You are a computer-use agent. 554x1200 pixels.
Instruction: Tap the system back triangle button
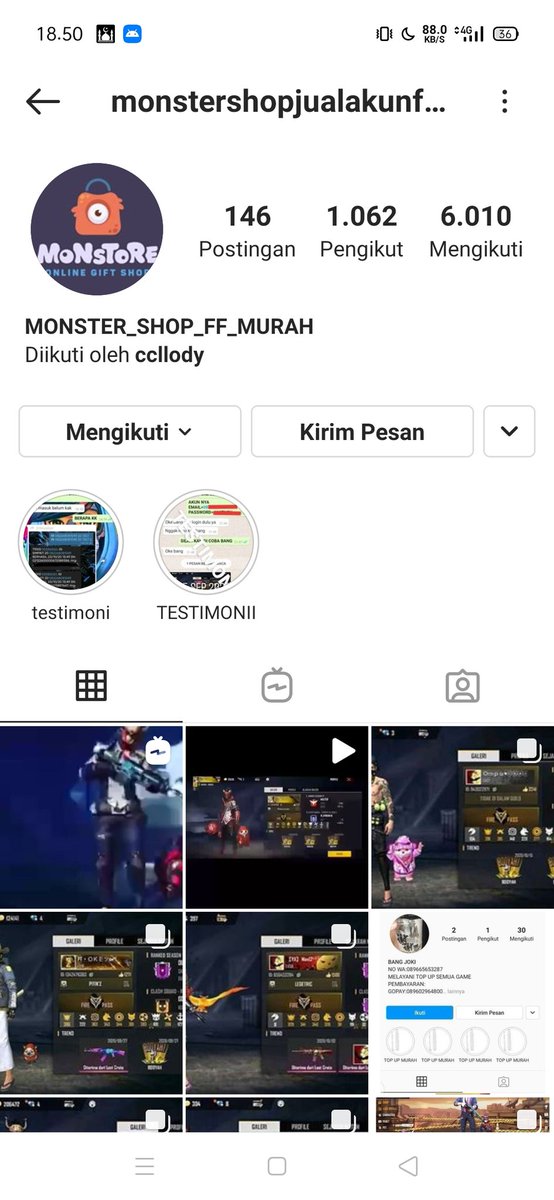tap(408, 1166)
